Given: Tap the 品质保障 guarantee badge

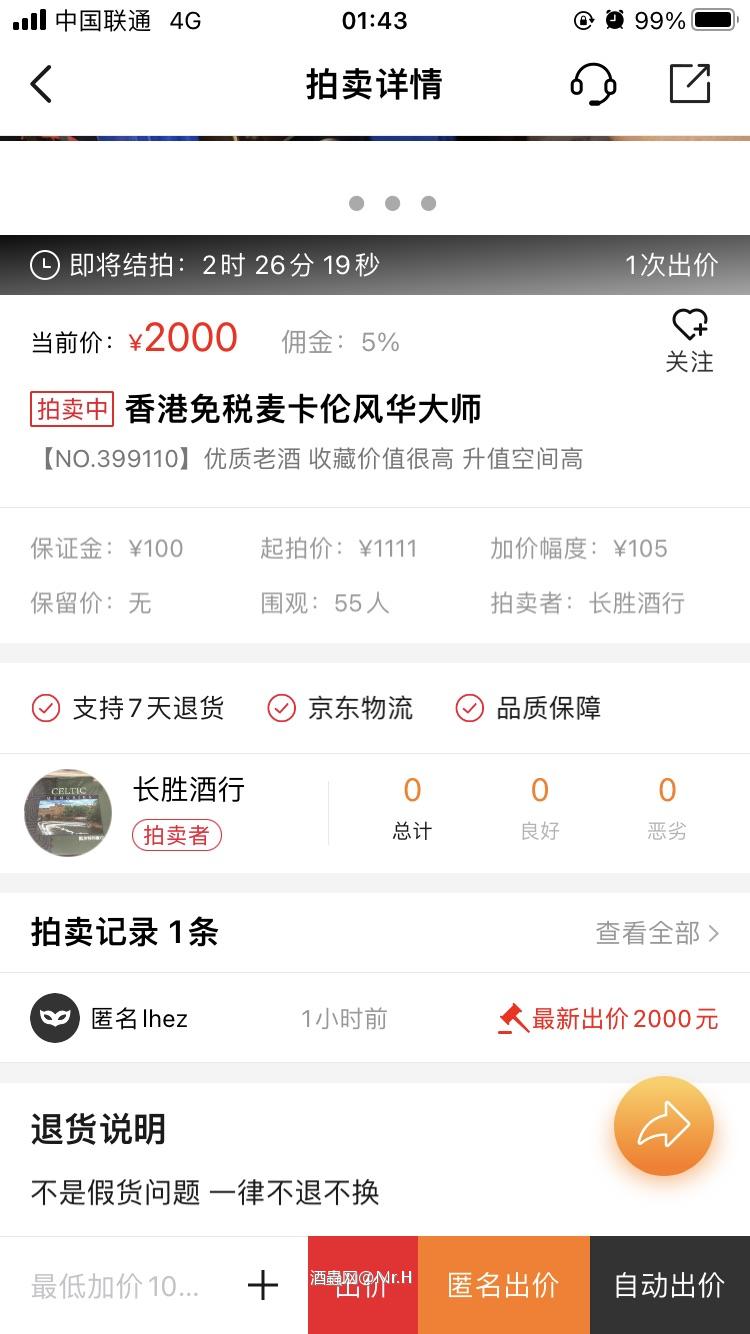Looking at the screenshot, I should (470, 708).
